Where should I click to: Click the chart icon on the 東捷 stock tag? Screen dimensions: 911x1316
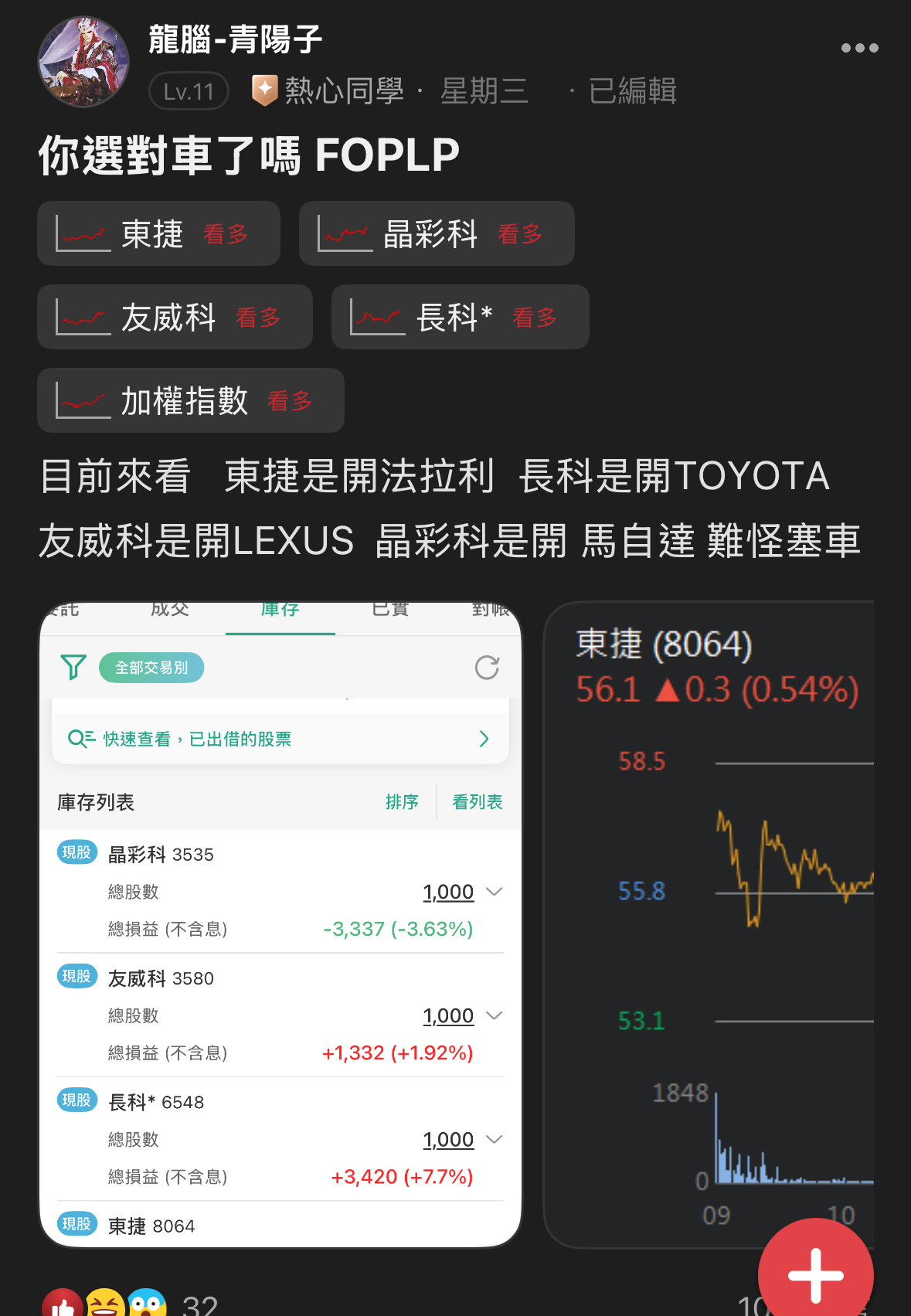pyautogui.click(x=81, y=233)
